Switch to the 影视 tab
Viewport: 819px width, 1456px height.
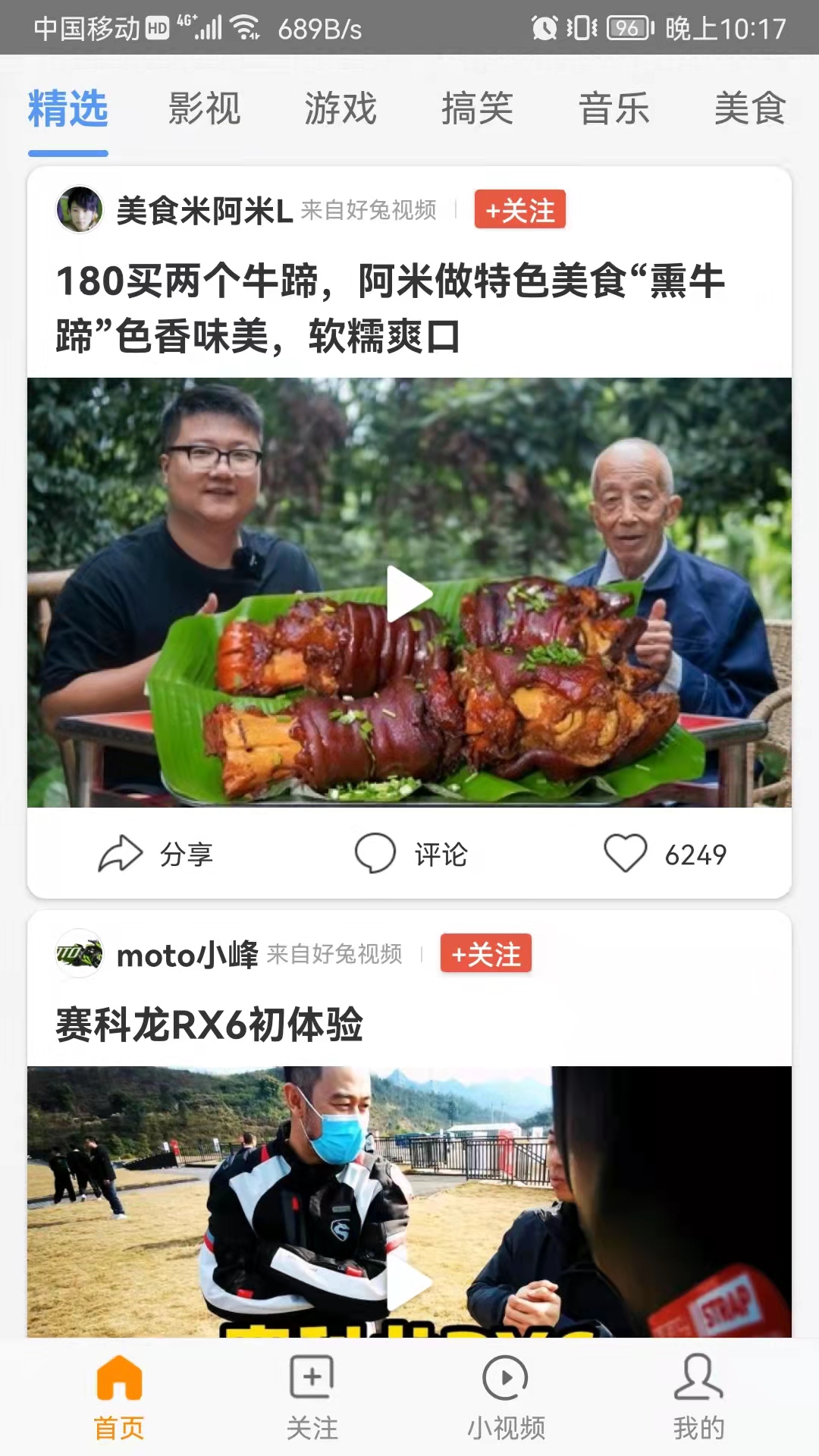pyautogui.click(x=206, y=108)
